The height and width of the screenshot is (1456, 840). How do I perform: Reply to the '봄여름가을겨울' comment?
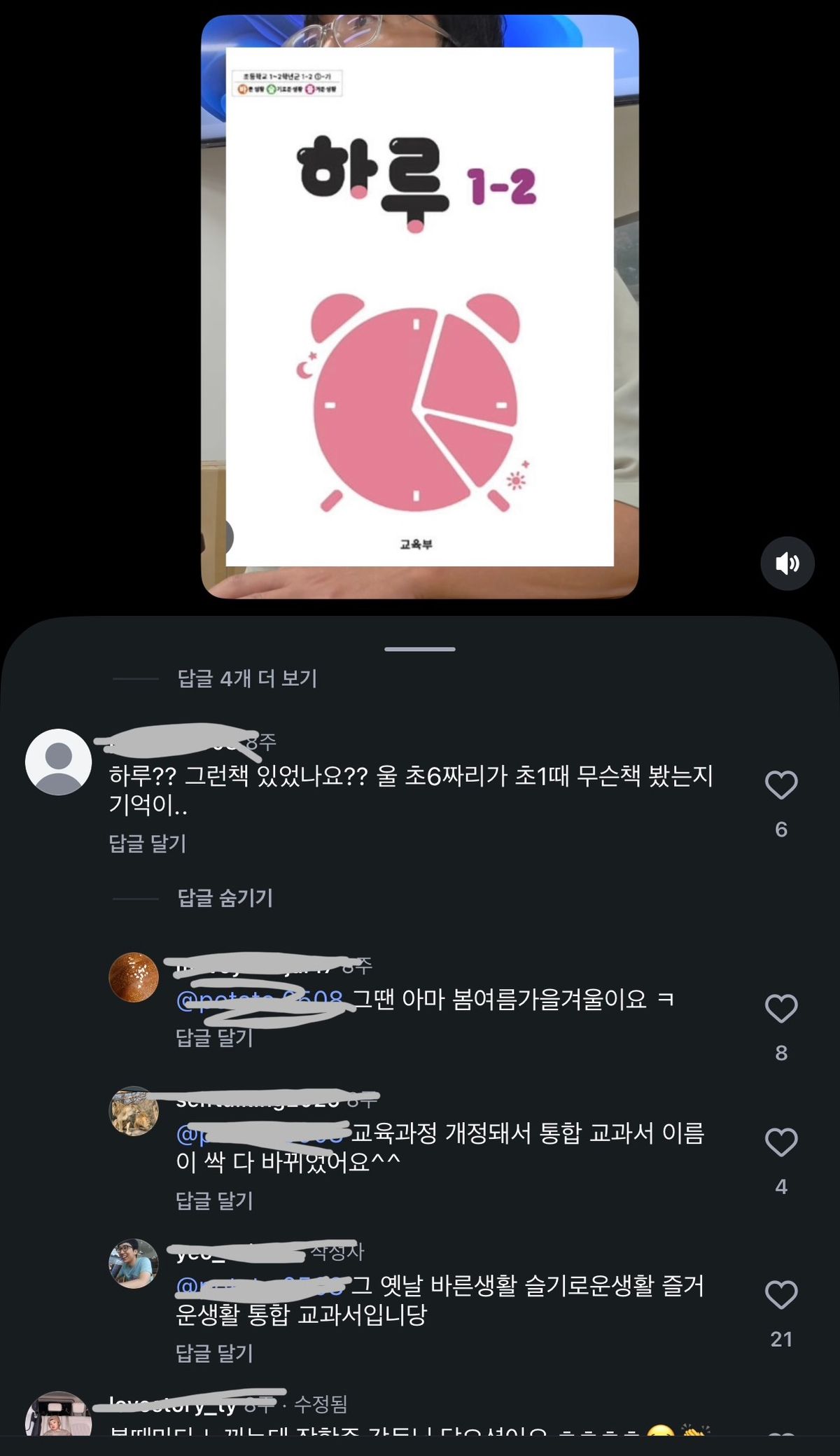pyautogui.click(x=214, y=1037)
